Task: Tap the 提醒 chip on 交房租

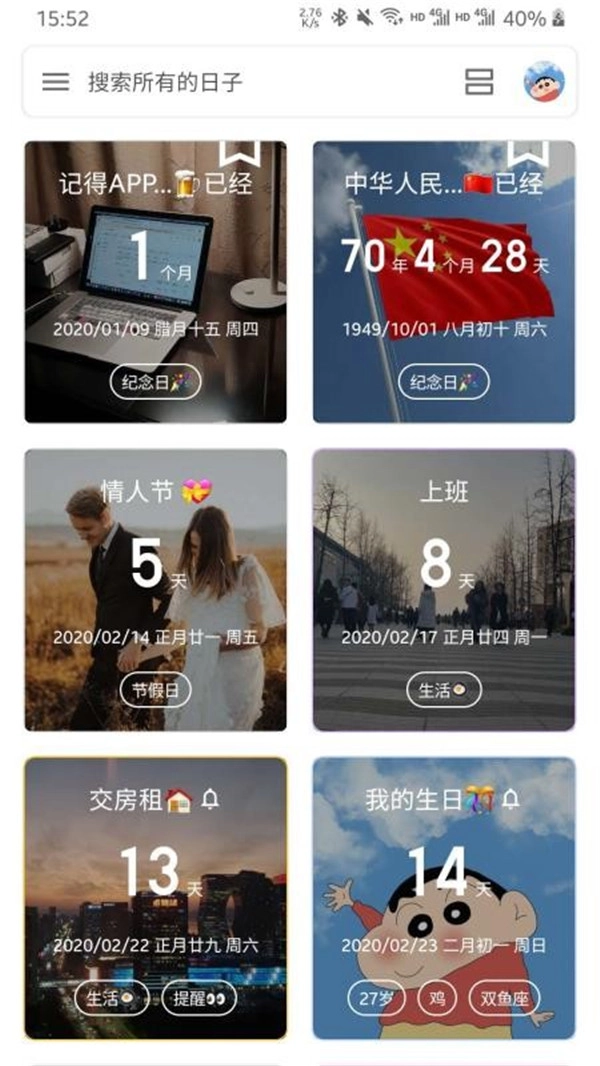Action: click(199, 998)
